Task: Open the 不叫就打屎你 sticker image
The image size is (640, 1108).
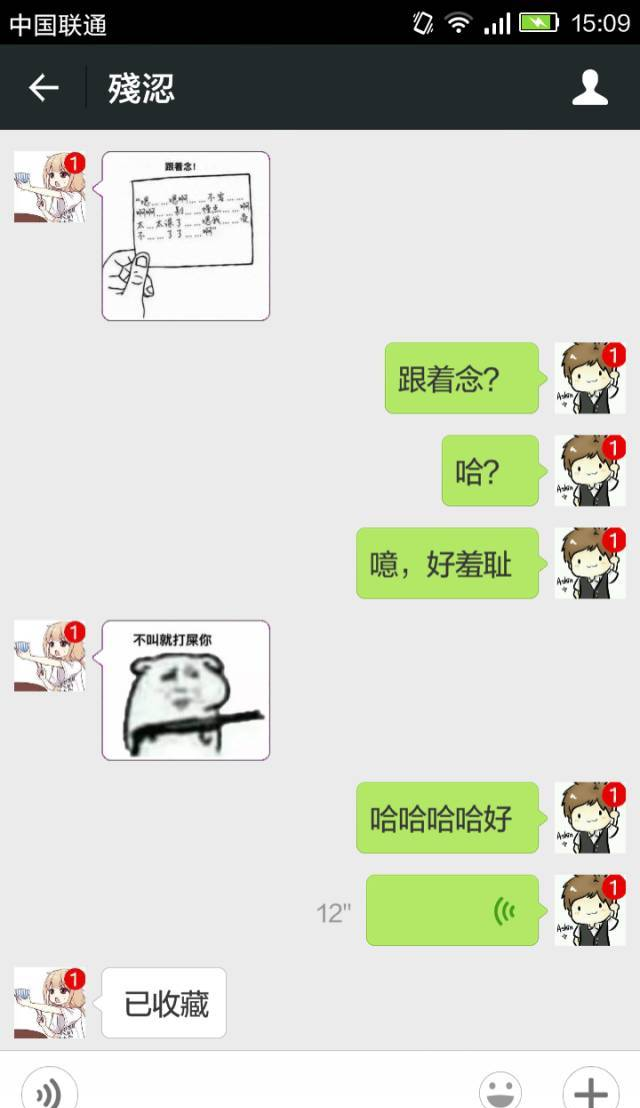Action: 186,690
